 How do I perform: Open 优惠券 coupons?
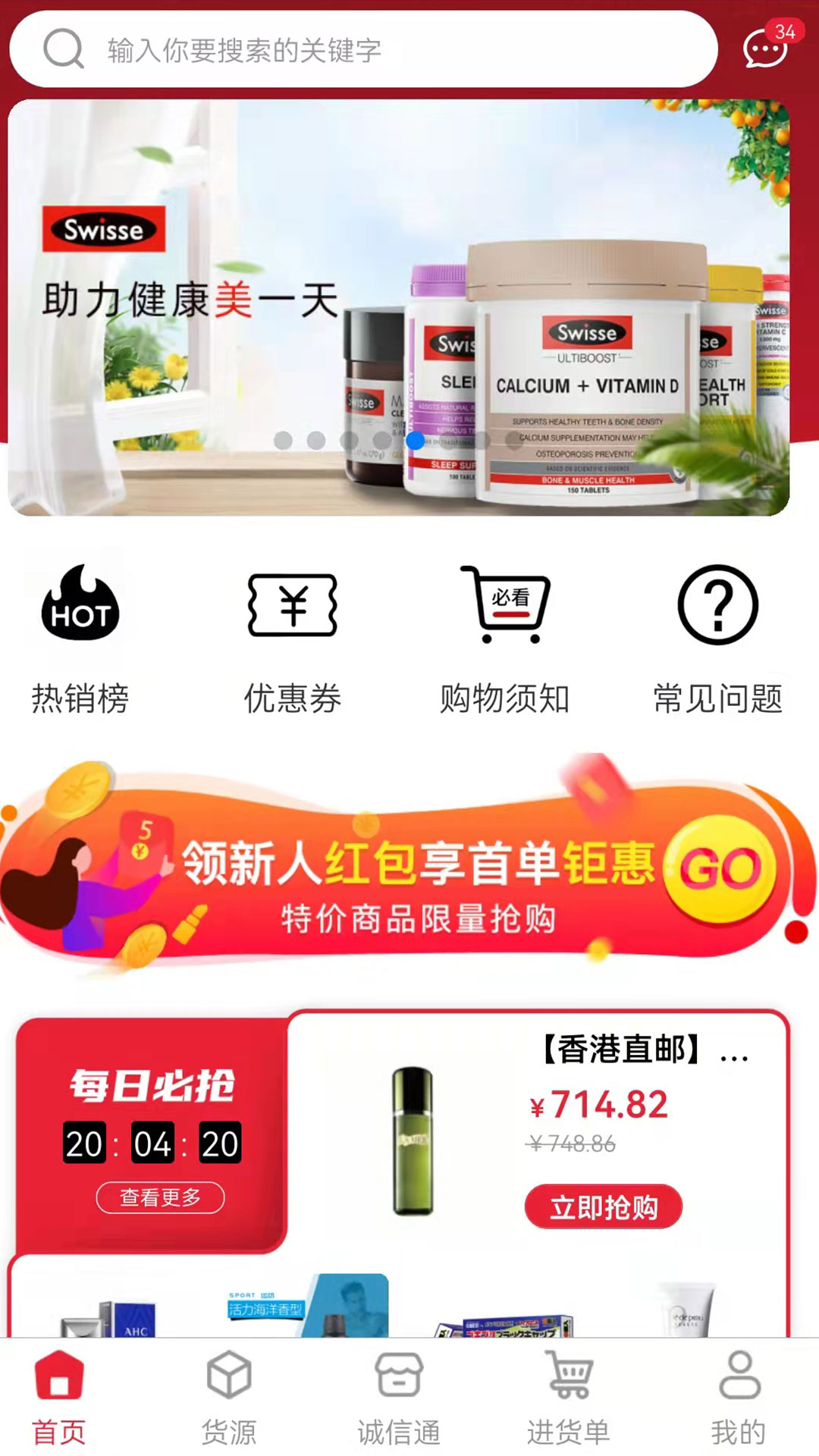tap(293, 639)
